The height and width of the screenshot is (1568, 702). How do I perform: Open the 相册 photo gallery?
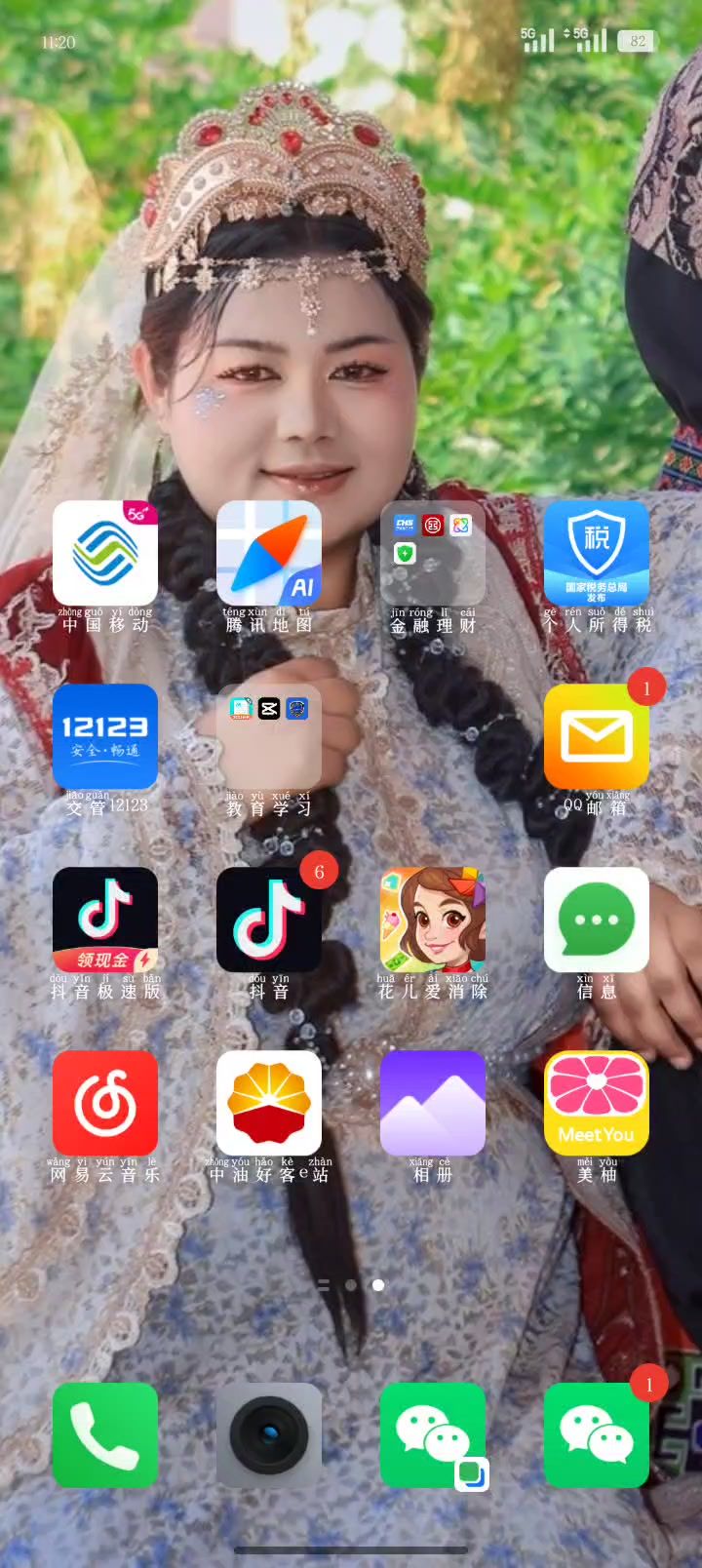(x=433, y=1103)
